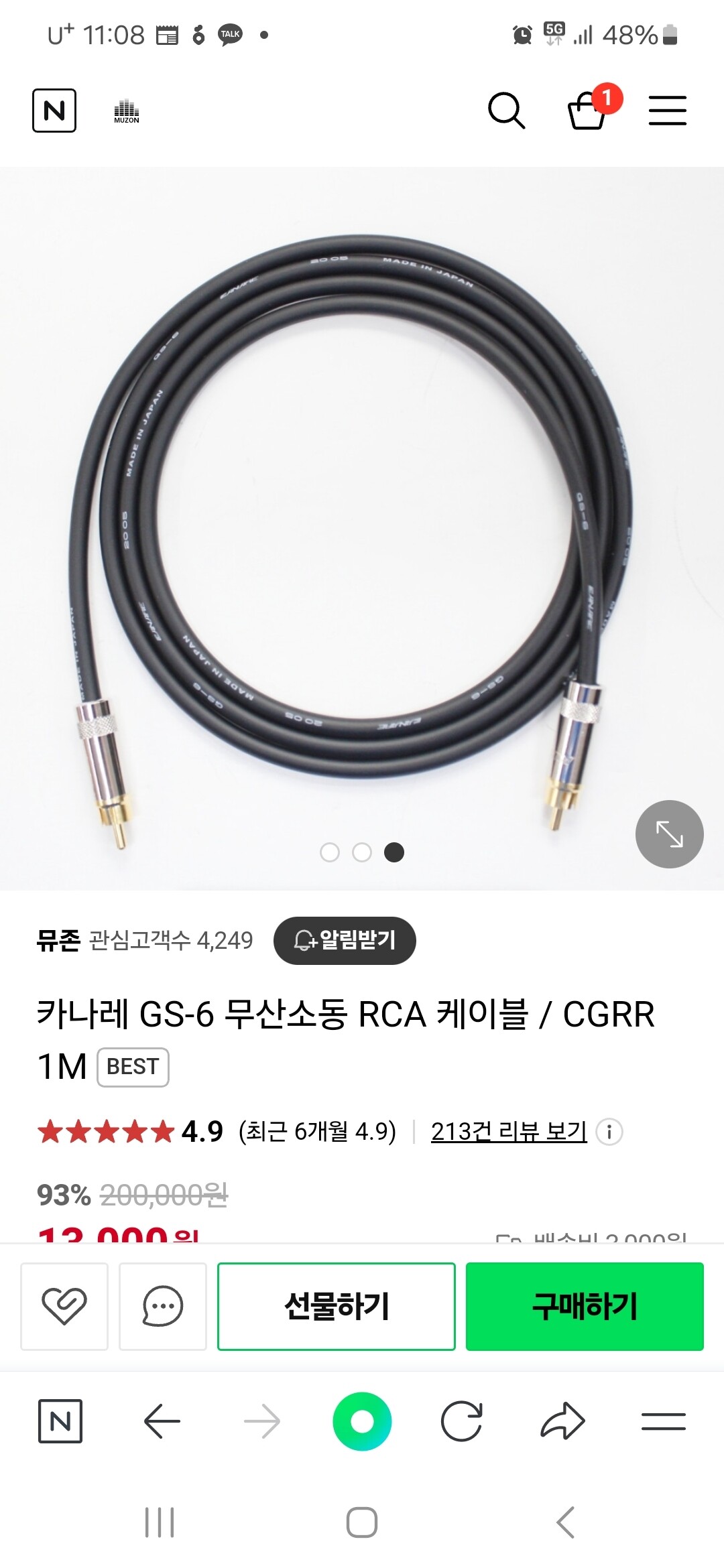Open the shopping cart
Screen dimensions: 724x1568
tap(588, 111)
